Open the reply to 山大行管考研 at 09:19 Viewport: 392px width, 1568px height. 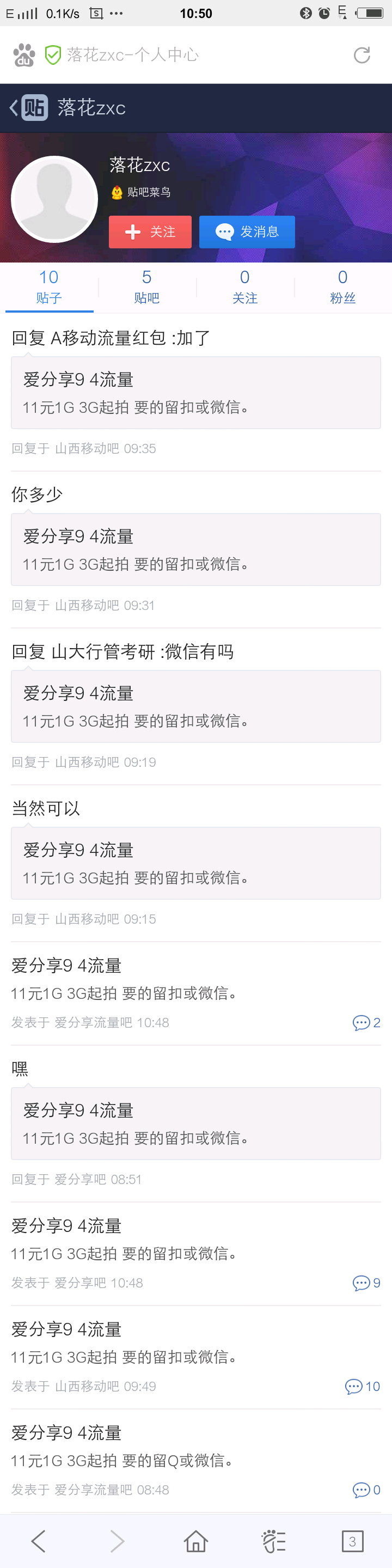click(196, 706)
